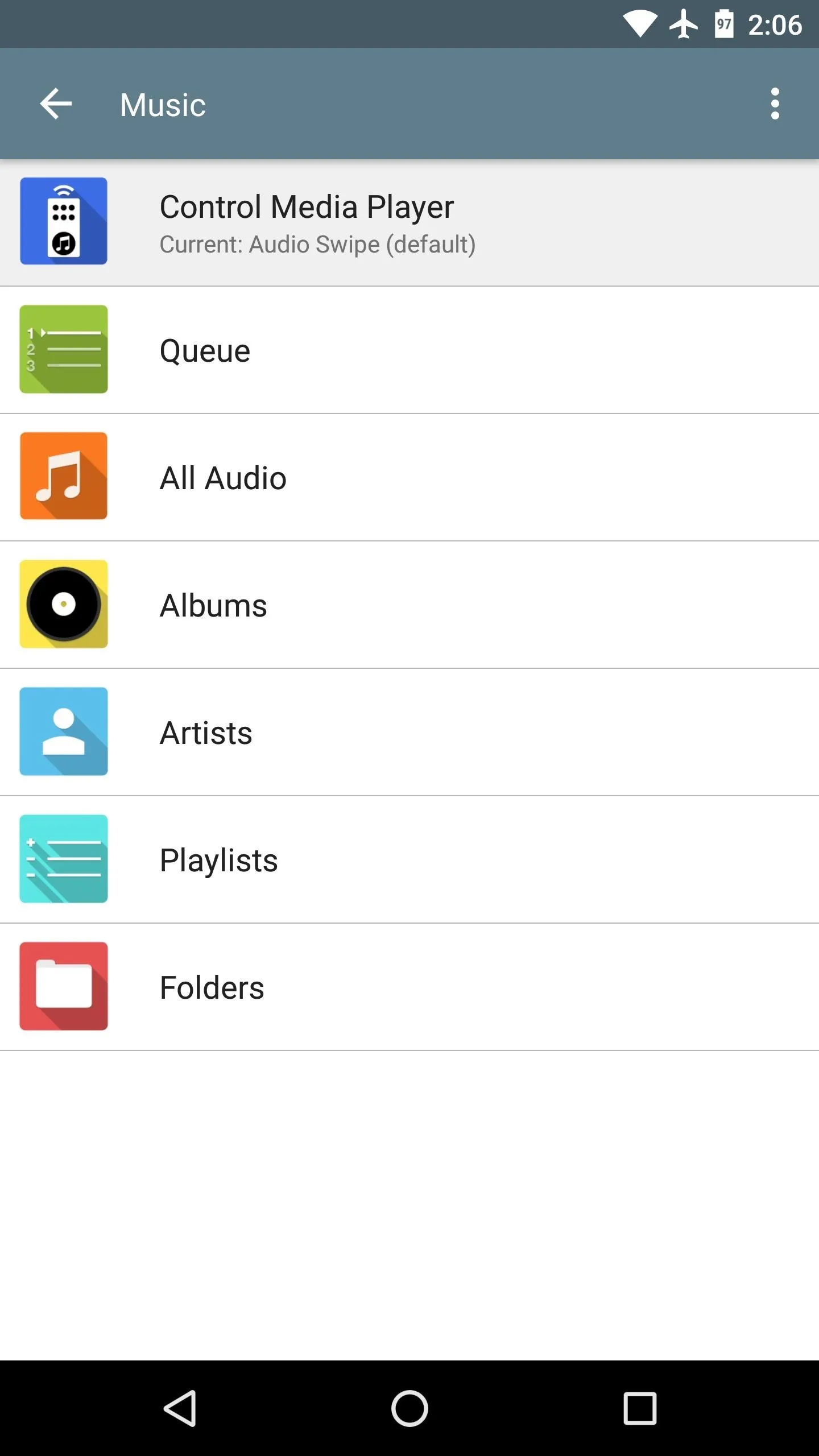Tap the system home button

[409, 1408]
